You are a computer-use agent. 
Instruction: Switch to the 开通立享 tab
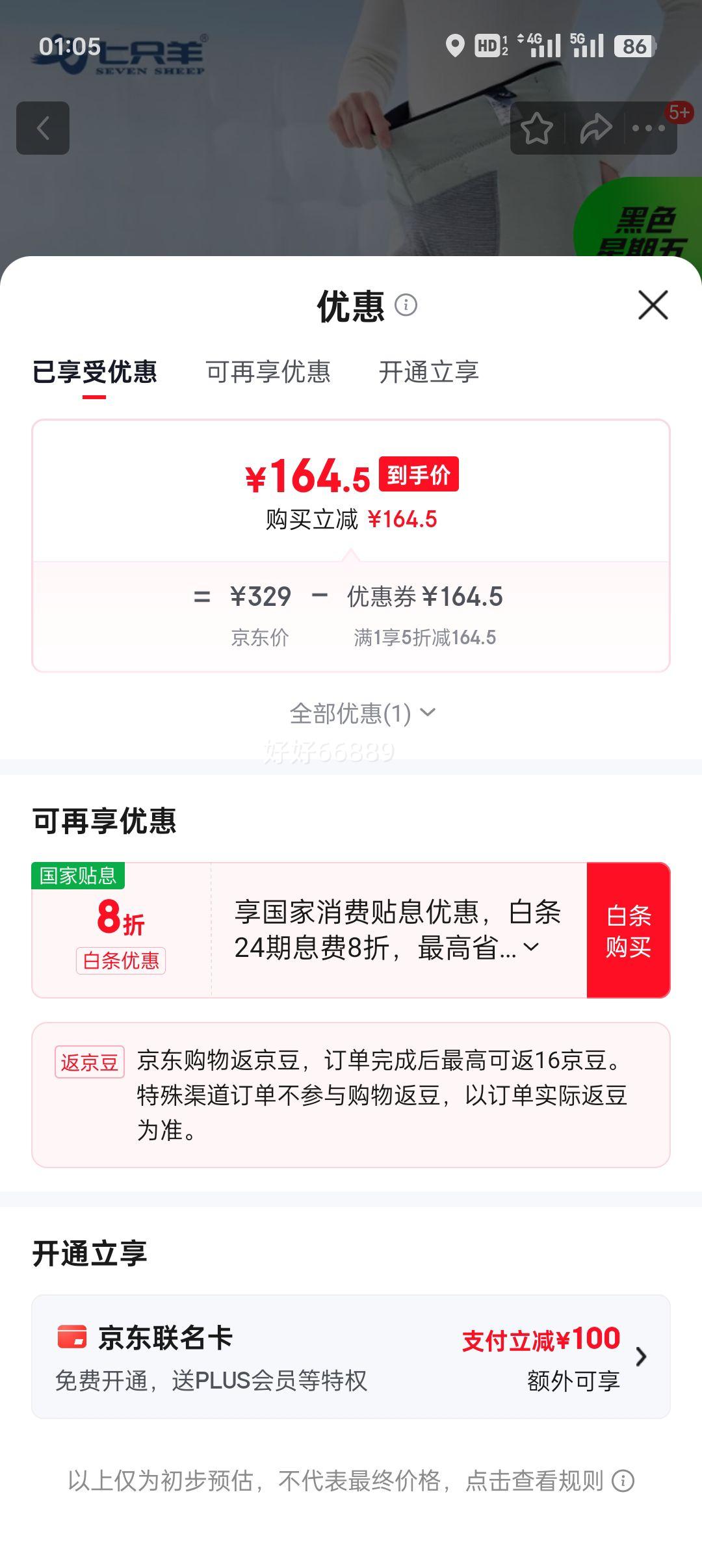430,372
